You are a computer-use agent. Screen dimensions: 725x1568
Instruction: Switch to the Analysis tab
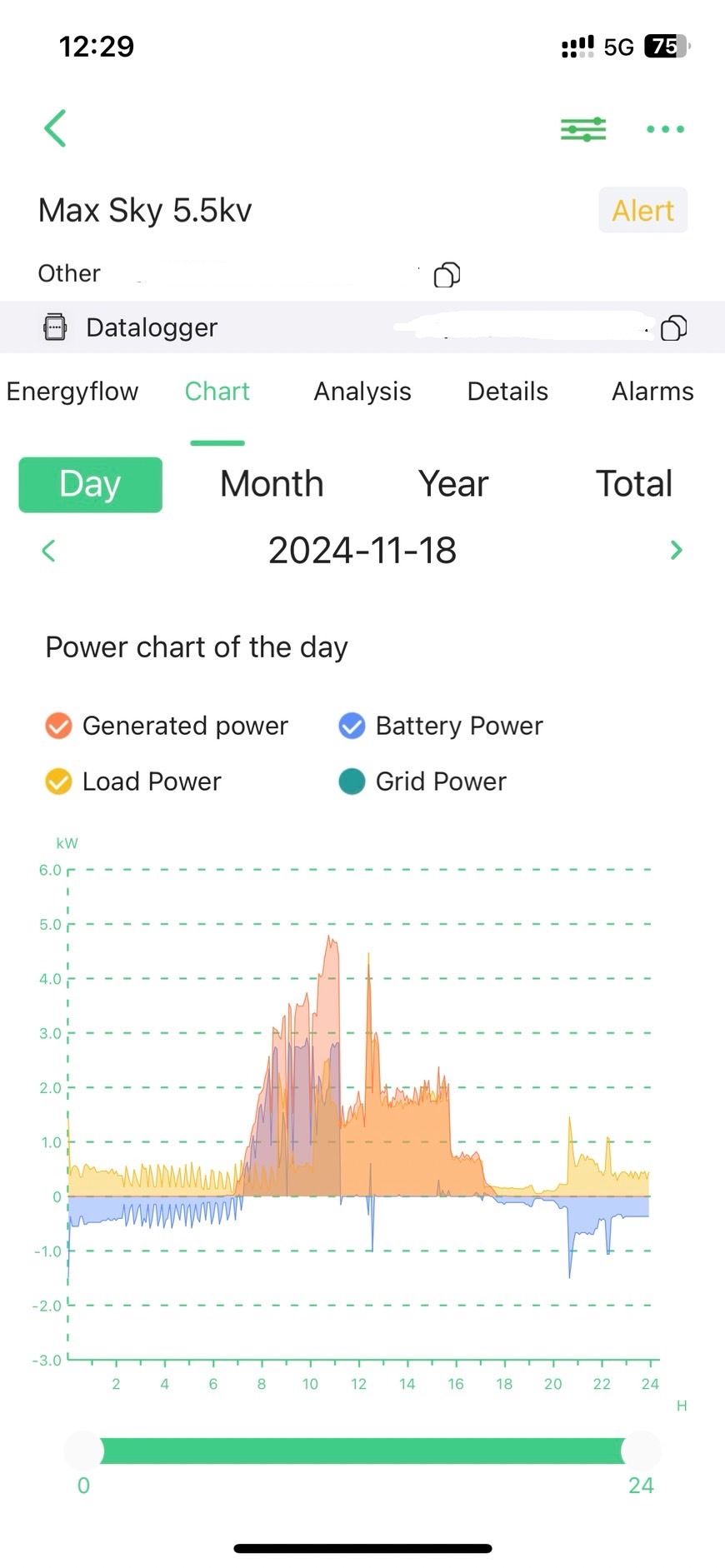pyautogui.click(x=362, y=392)
